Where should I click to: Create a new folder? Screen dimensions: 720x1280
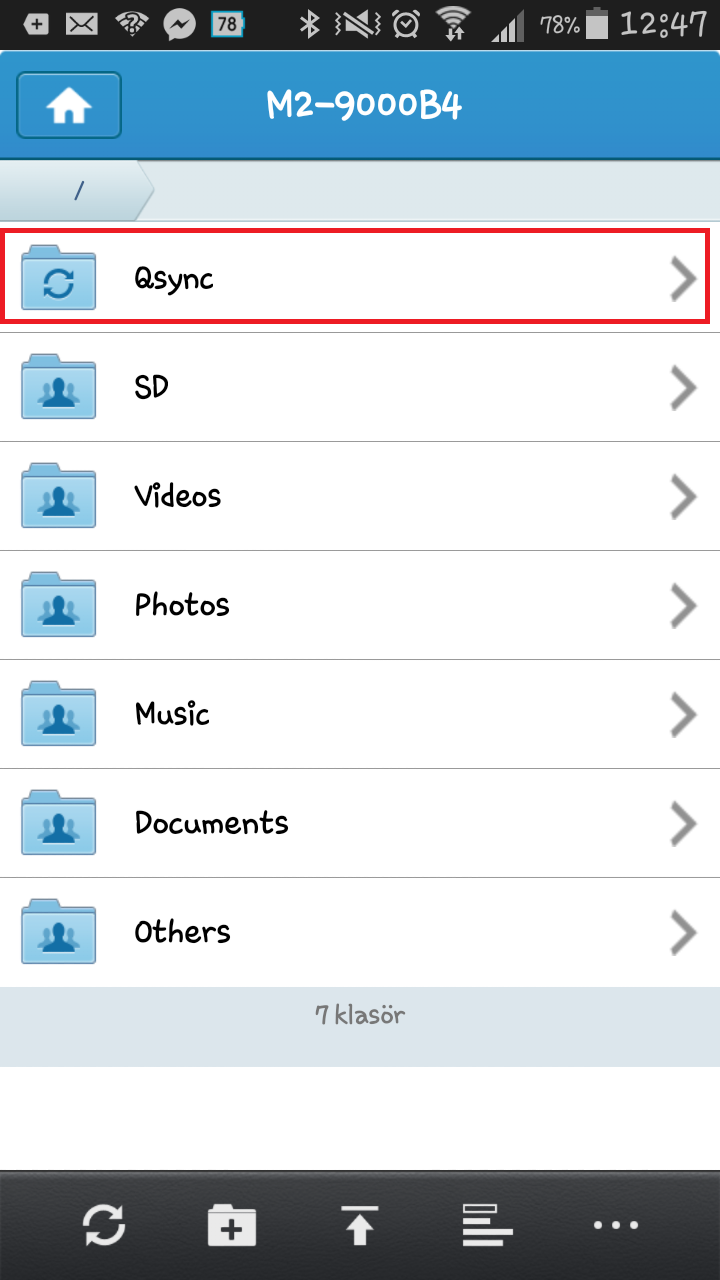coord(232,1225)
